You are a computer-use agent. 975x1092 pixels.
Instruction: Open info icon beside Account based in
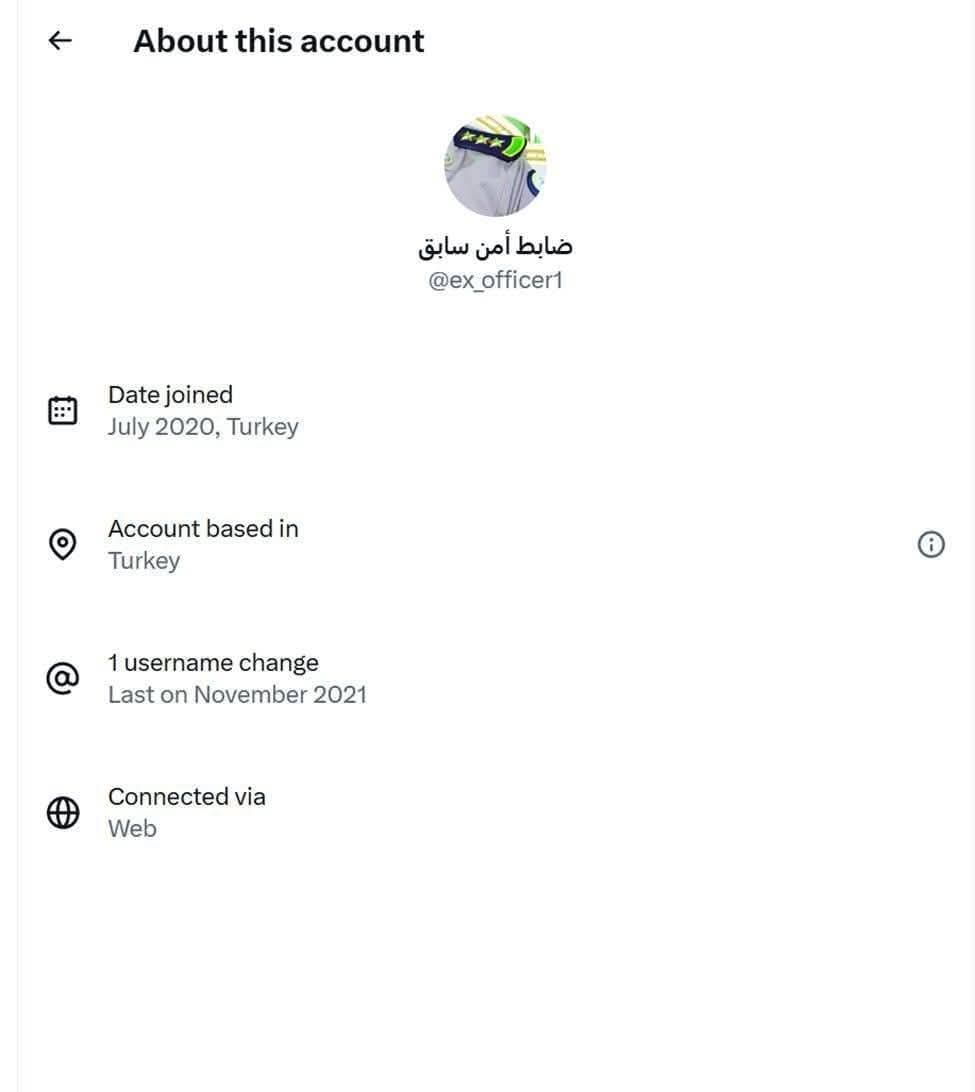click(x=930, y=545)
